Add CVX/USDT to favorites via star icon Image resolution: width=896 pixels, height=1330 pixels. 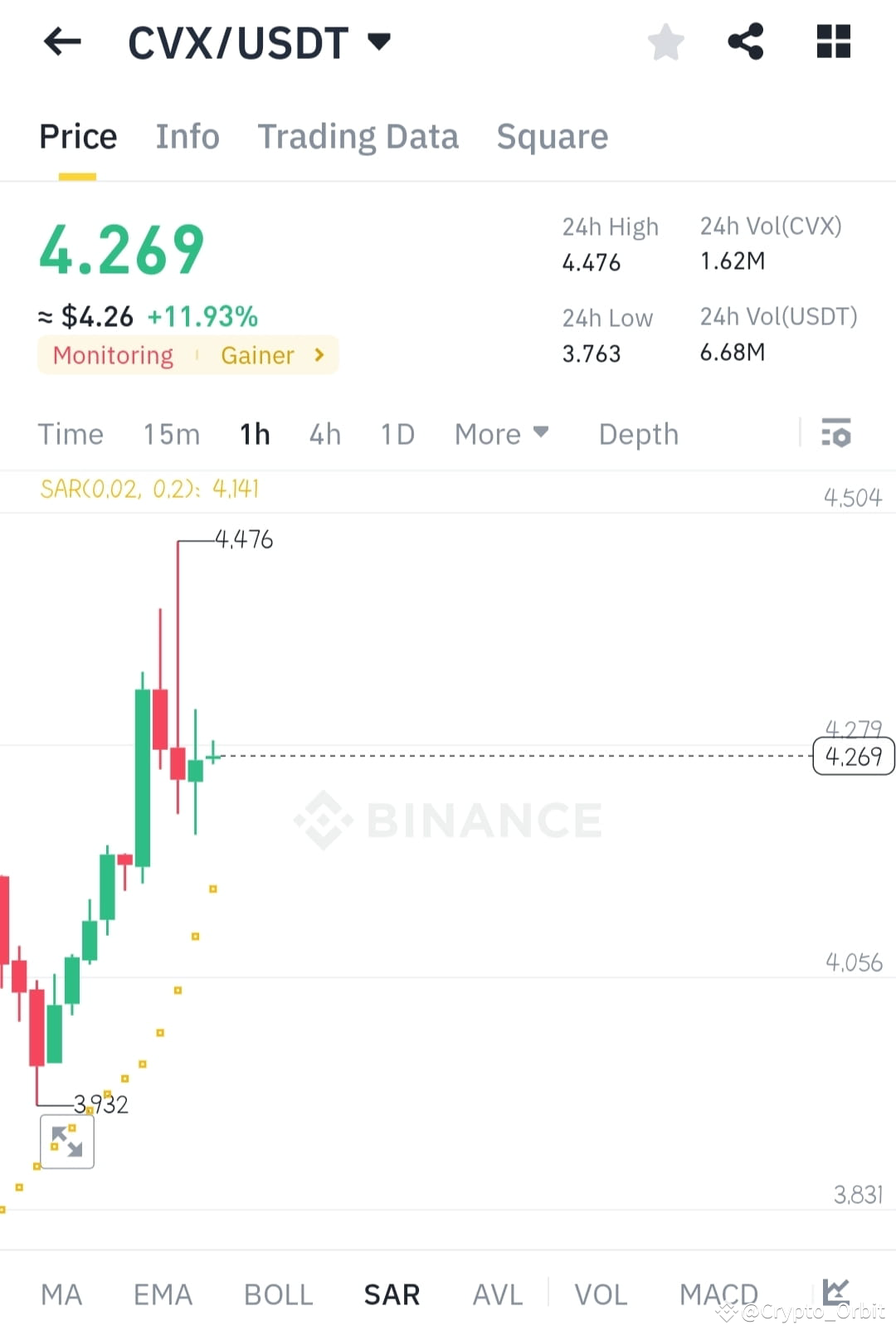pyautogui.click(x=666, y=42)
